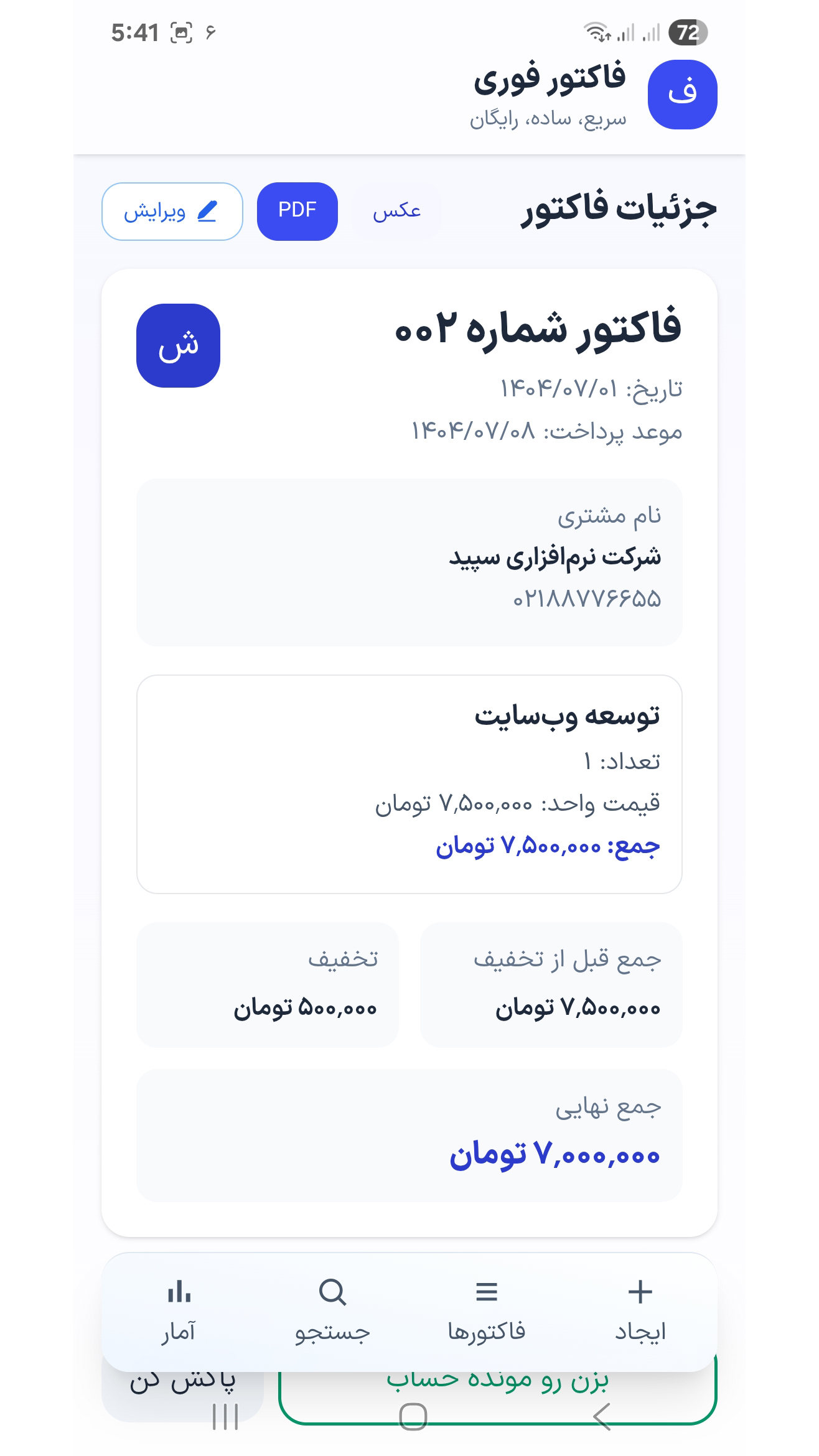Image resolution: width=819 pixels, height=1456 pixels.
Task: Open the ایجاد (create) tab
Action: 640,1310
